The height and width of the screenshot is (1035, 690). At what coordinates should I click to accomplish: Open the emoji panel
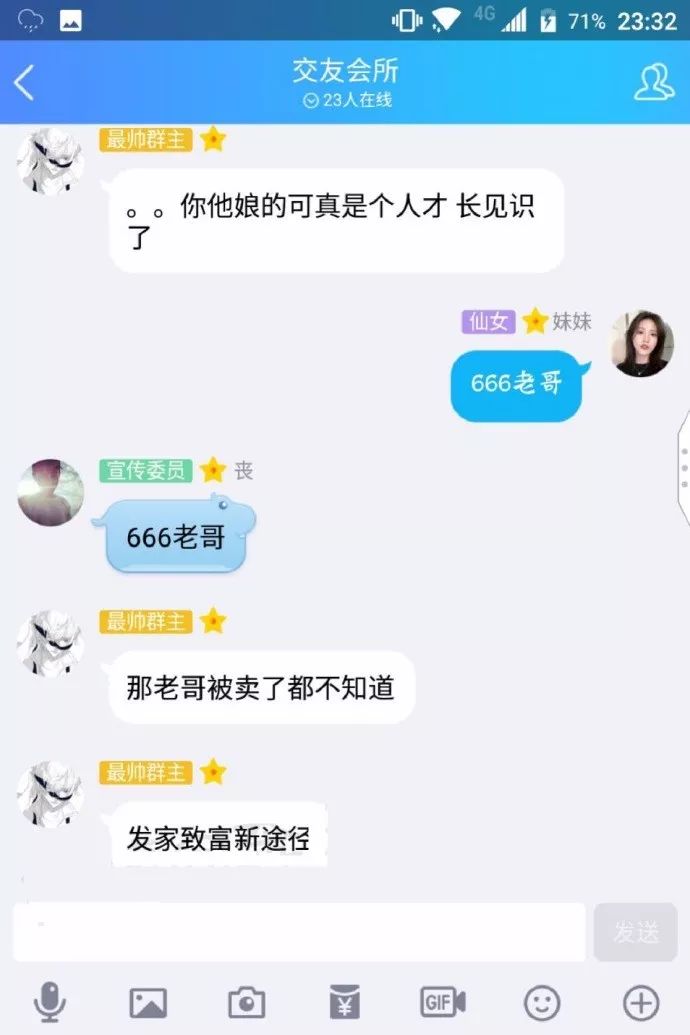click(542, 1001)
